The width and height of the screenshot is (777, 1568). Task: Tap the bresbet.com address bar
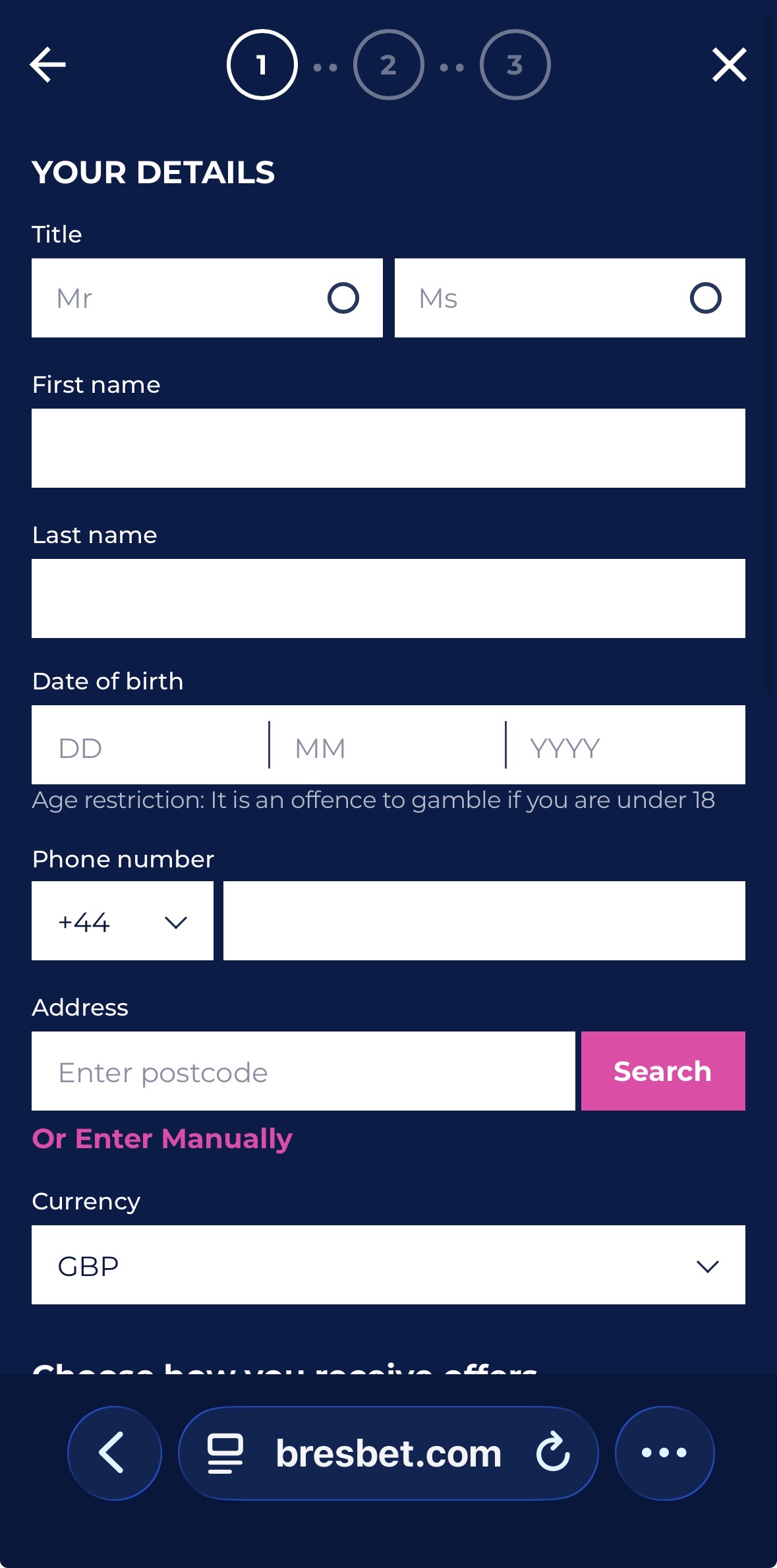(388, 1453)
